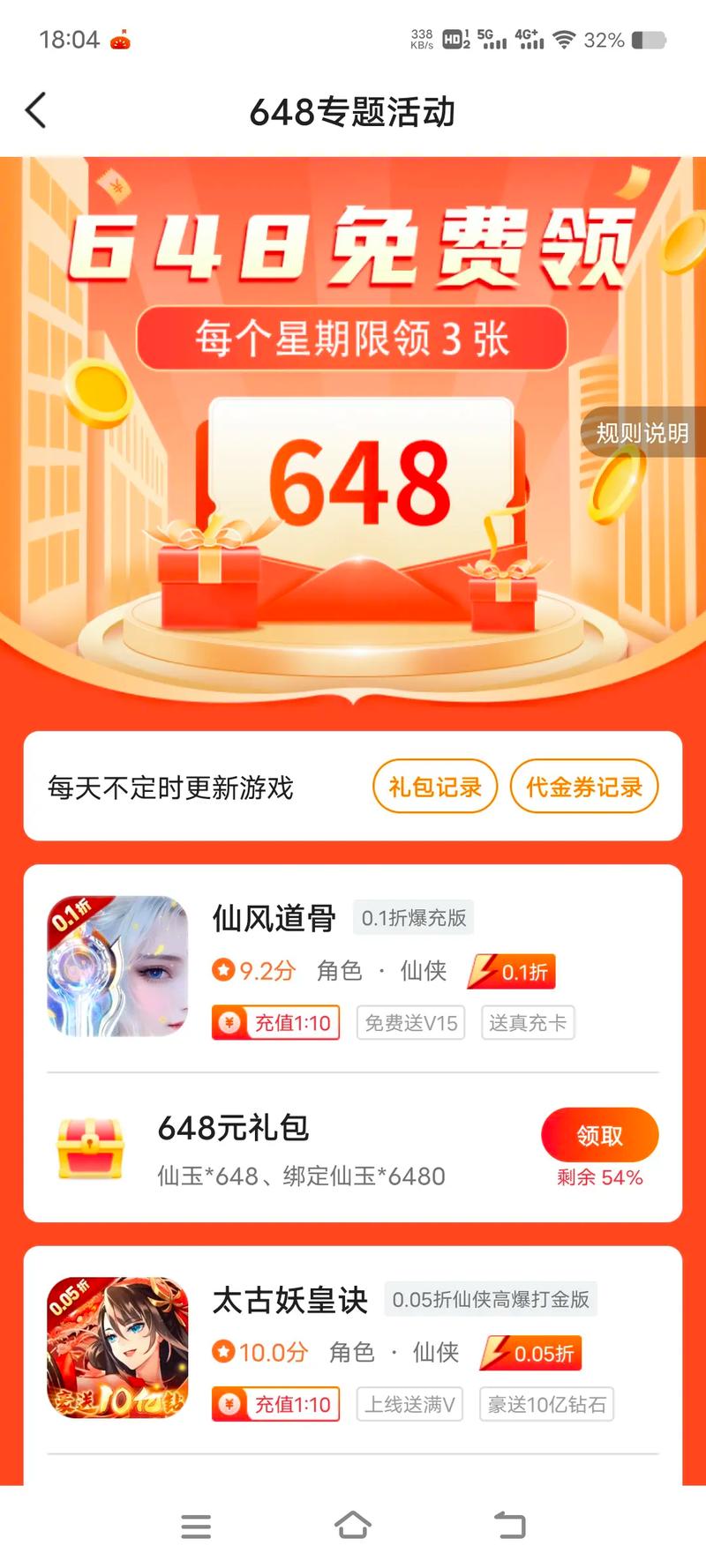
Task: Tap the ¥ coin icon on 充值1:10 tag
Action: [x=228, y=1023]
